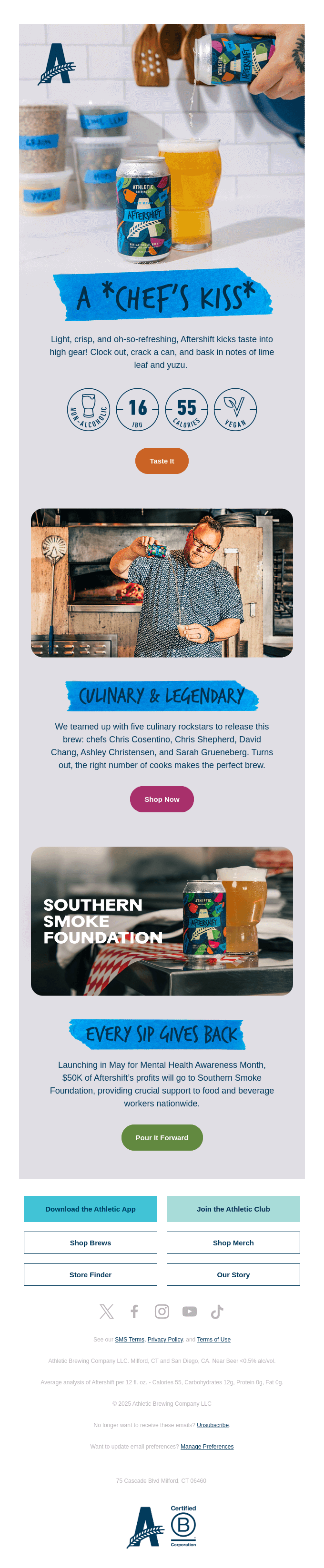Open the Manage Preferences link
324x1568 pixels.
click(x=207, y=1446)
